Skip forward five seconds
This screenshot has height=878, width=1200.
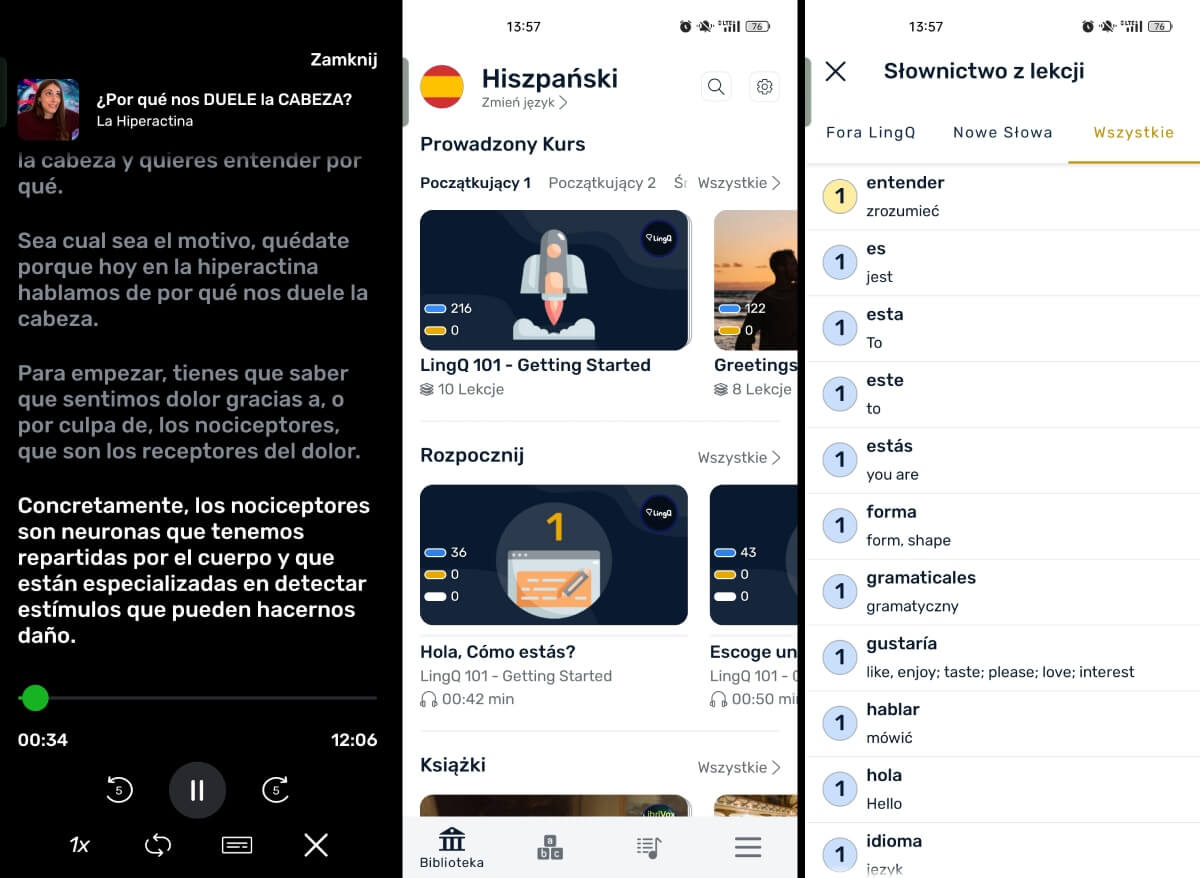point(275,790)
